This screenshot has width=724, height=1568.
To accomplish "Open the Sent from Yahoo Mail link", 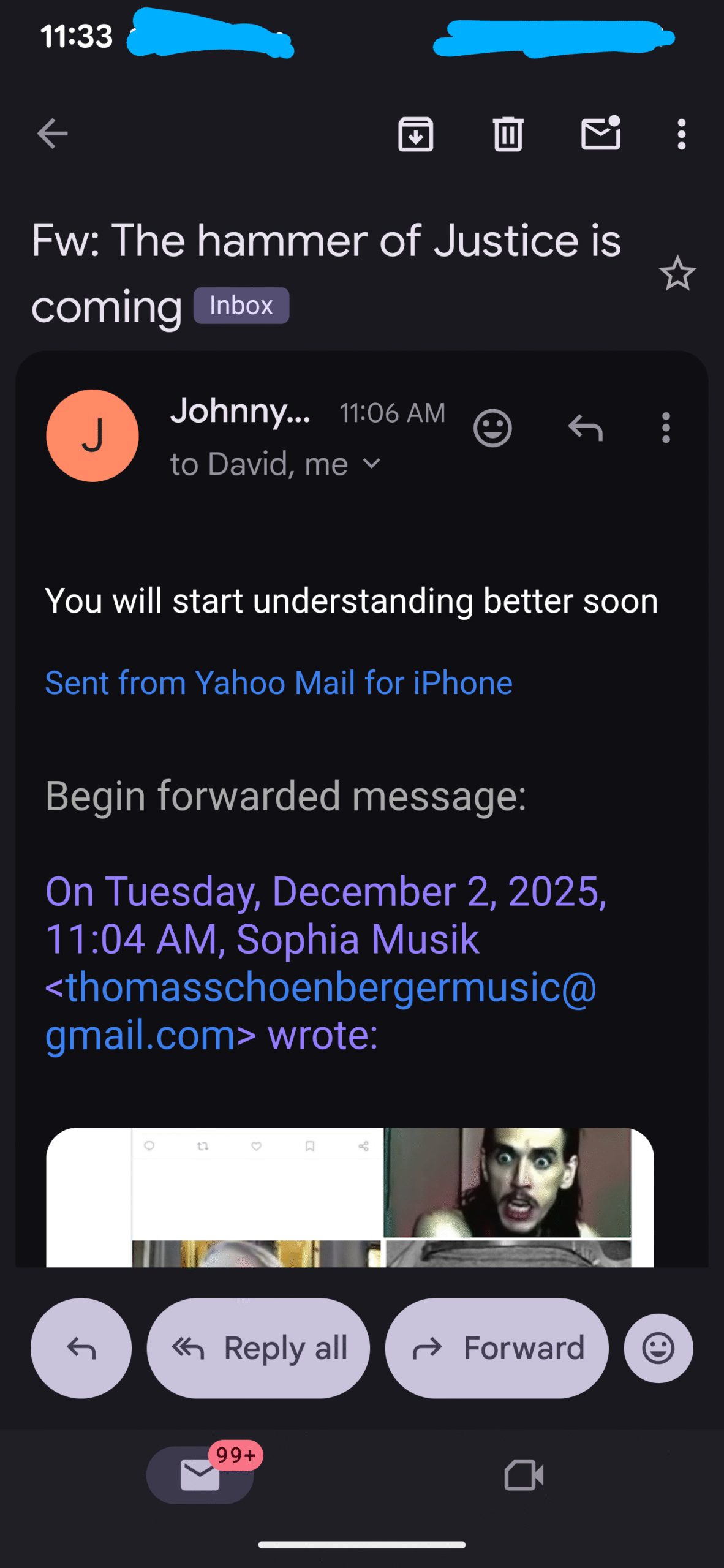I will (x=279, y=682).
